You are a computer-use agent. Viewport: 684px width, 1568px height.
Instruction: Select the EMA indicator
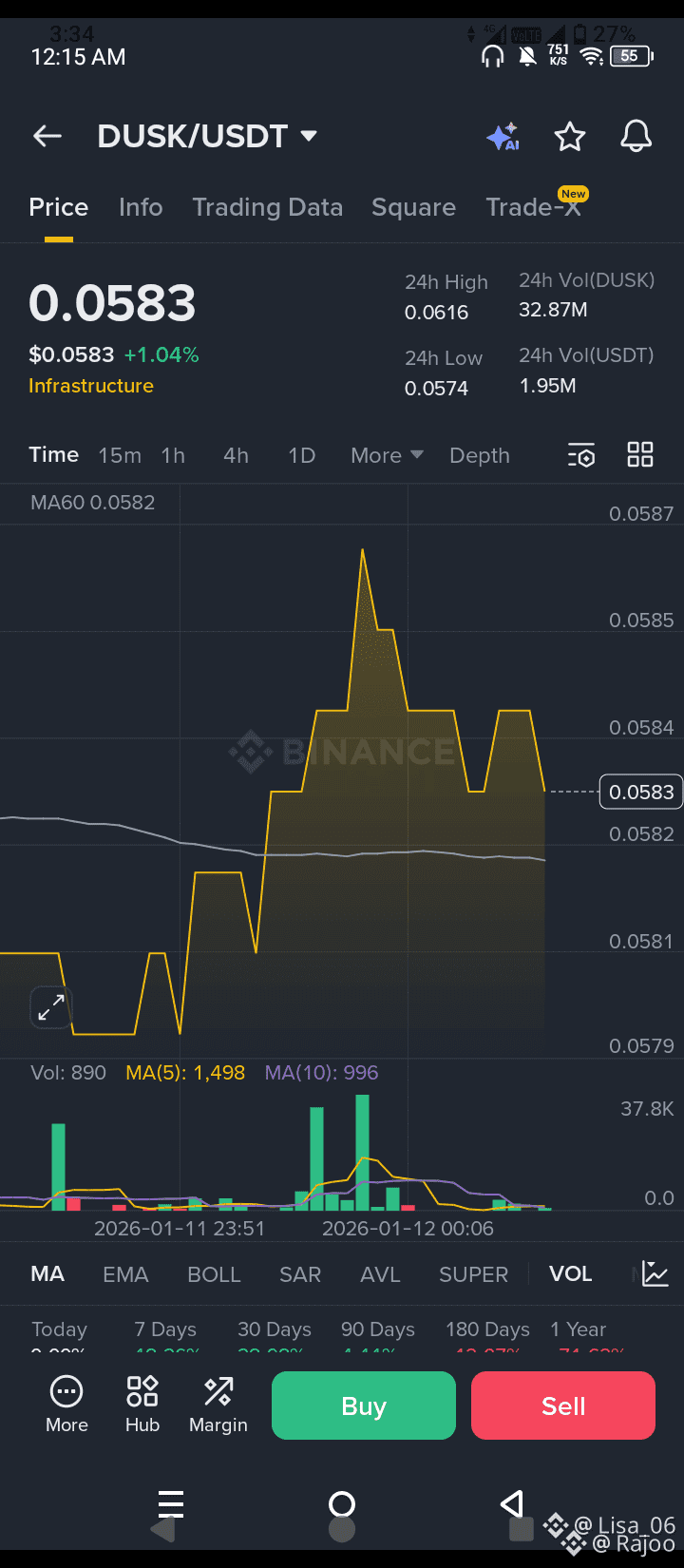click(x=125, y=1274)
